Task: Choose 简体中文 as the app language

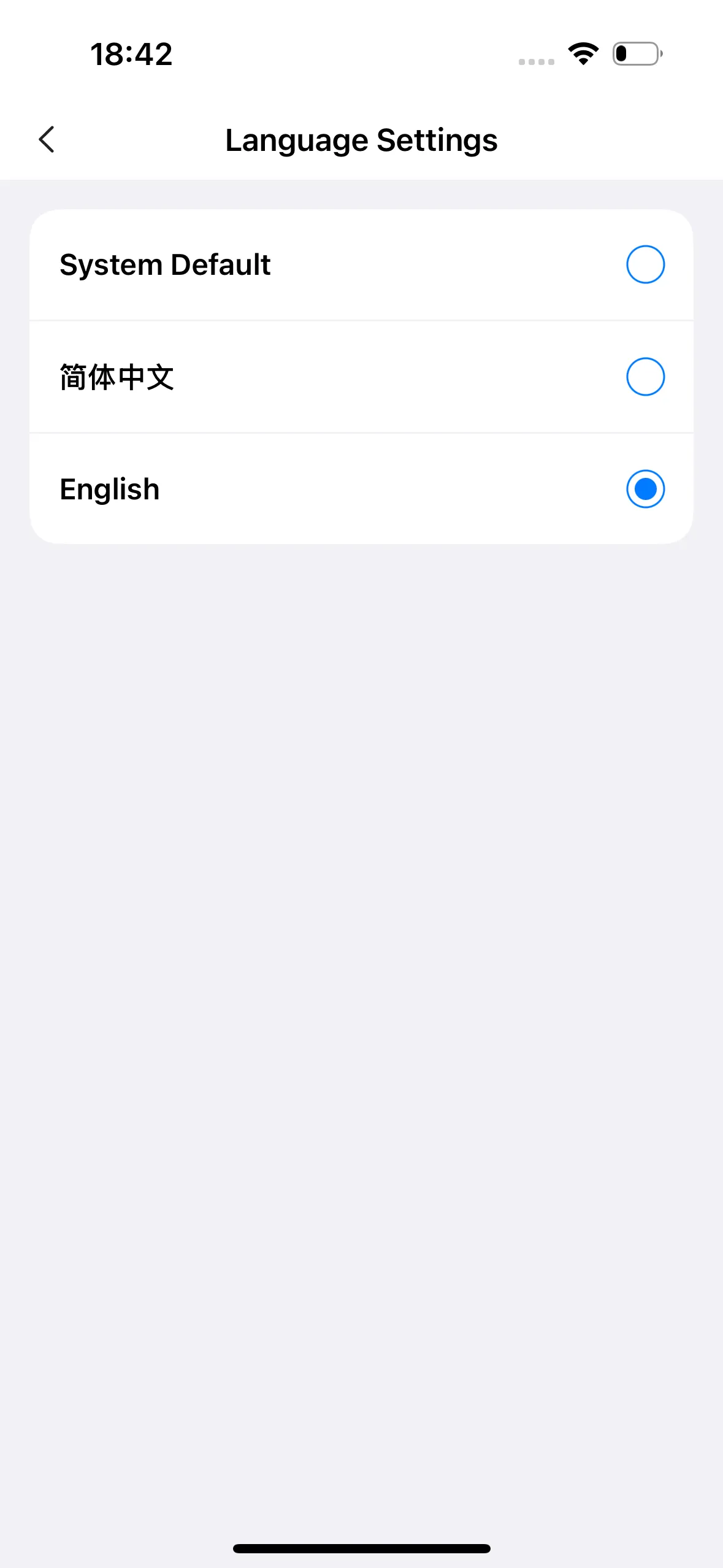Action: [x=645, y=377]
